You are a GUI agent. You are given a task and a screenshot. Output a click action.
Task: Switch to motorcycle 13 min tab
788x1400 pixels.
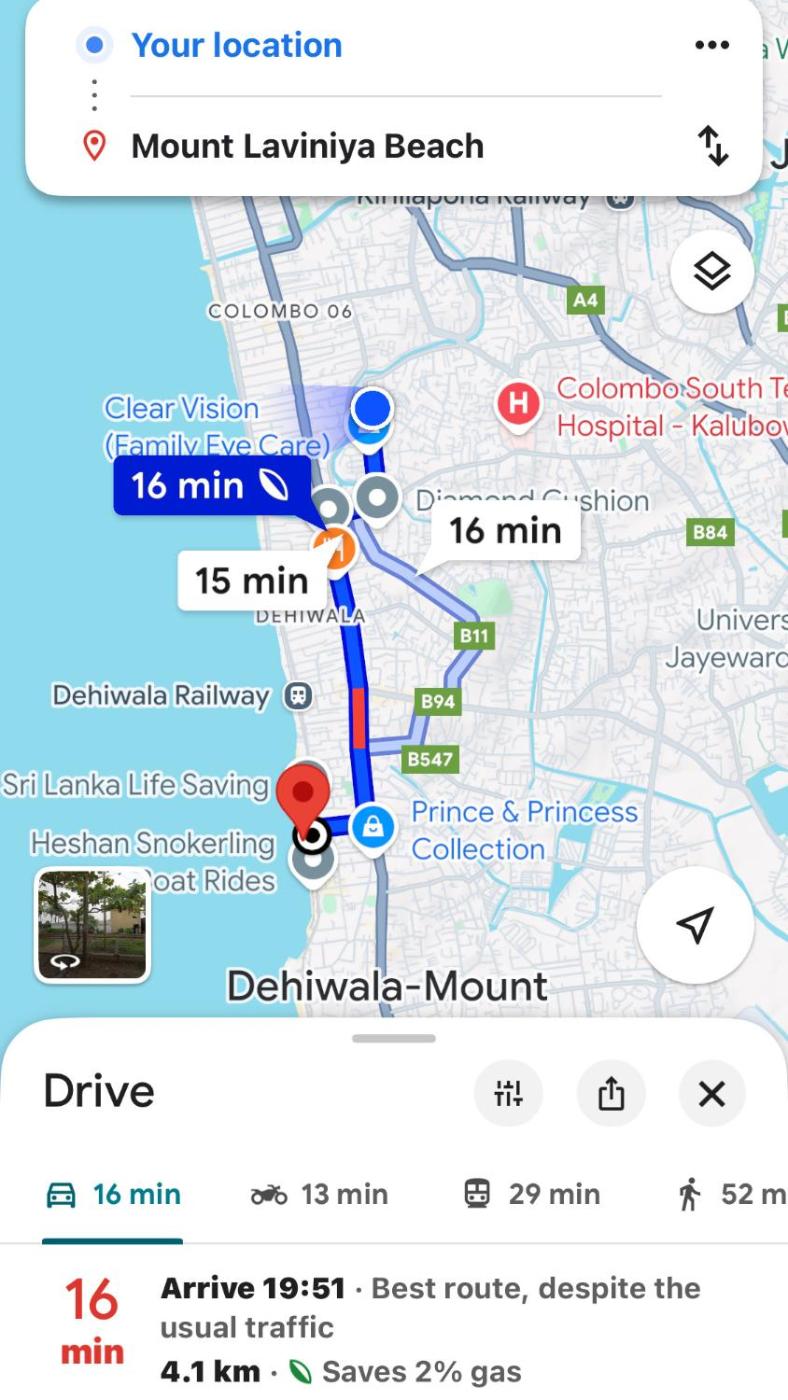click(318, 1194)
